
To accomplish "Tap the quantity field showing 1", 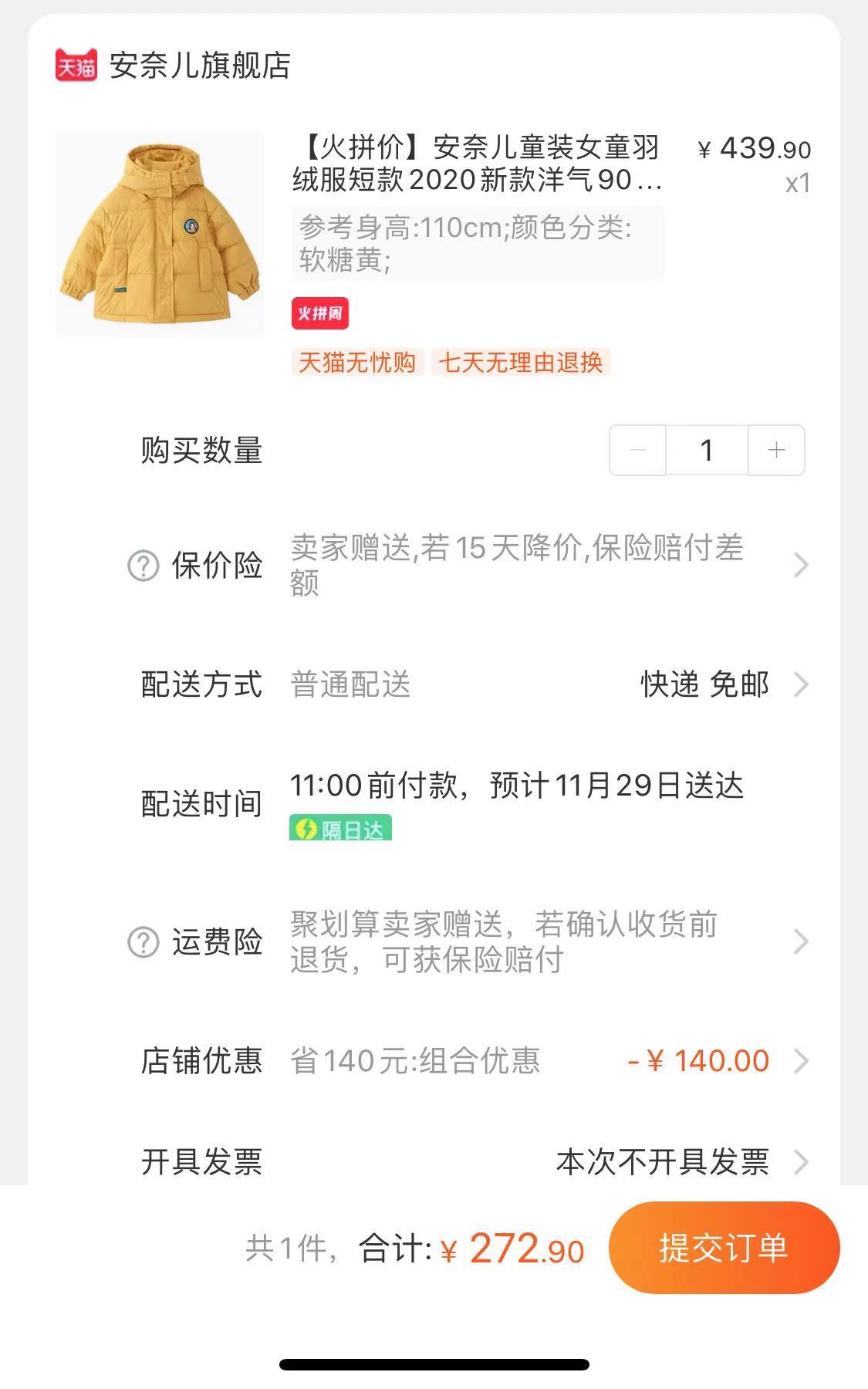I will [x=706, y=450].
